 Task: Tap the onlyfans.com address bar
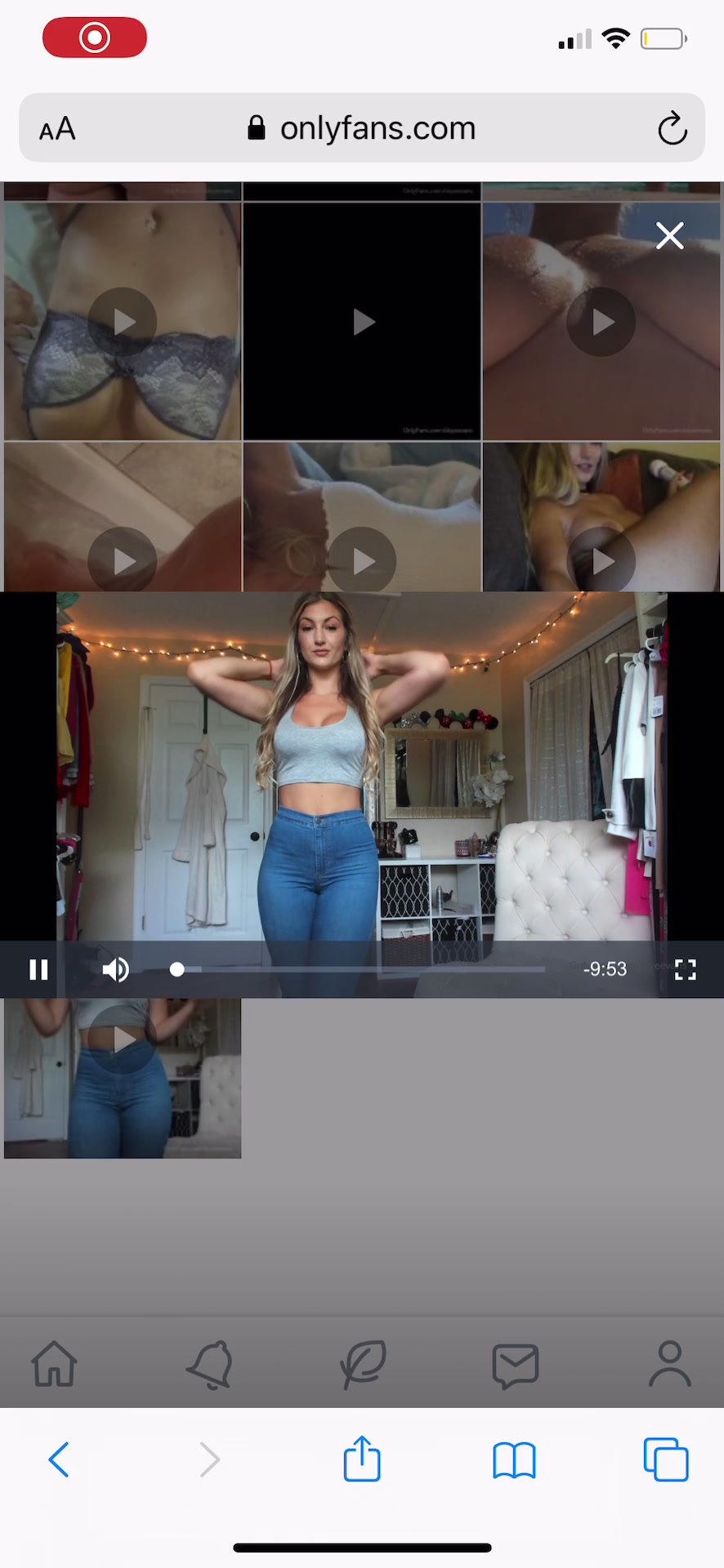point(362,128)
